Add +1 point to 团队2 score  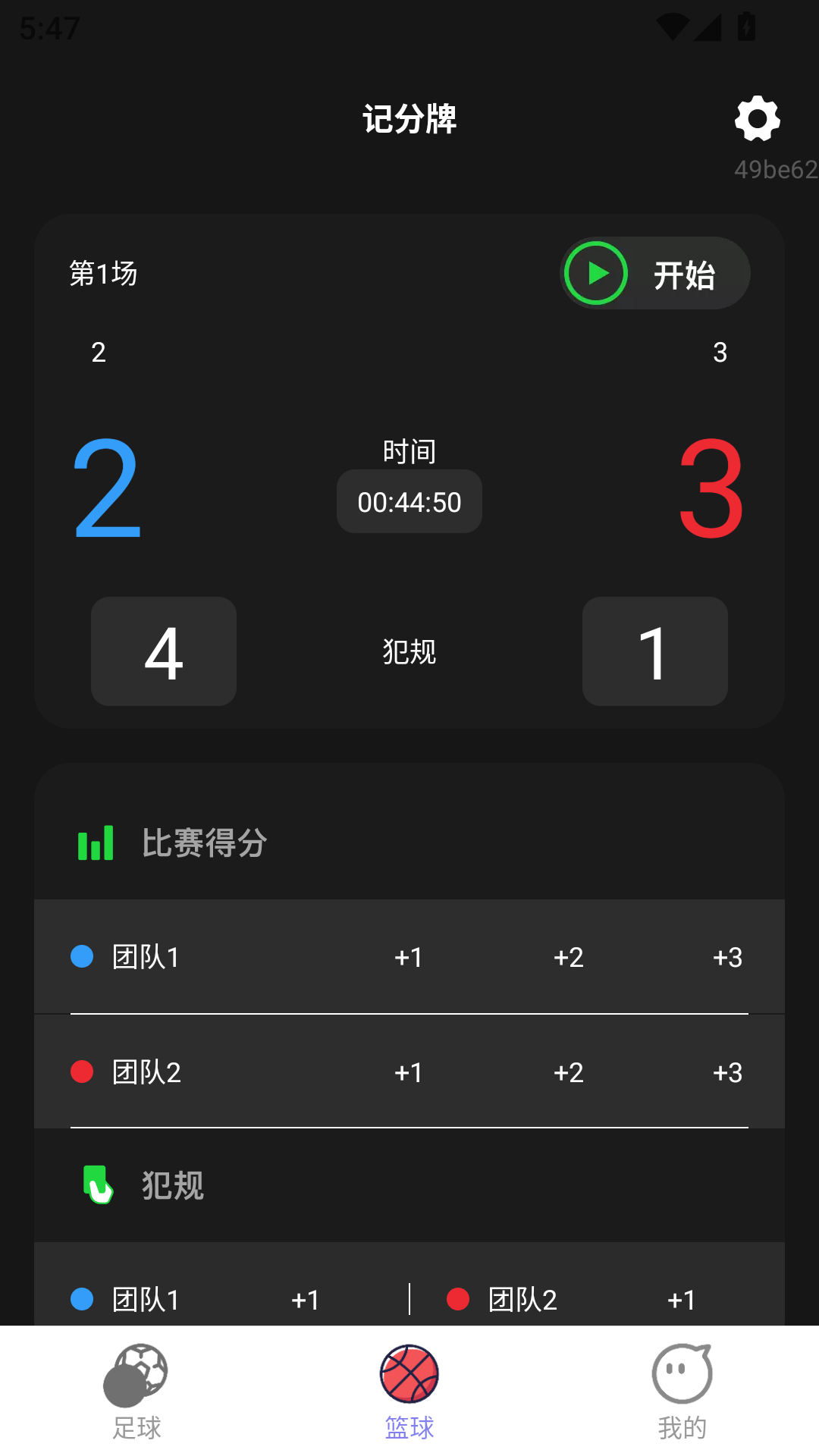point(408,1072)
